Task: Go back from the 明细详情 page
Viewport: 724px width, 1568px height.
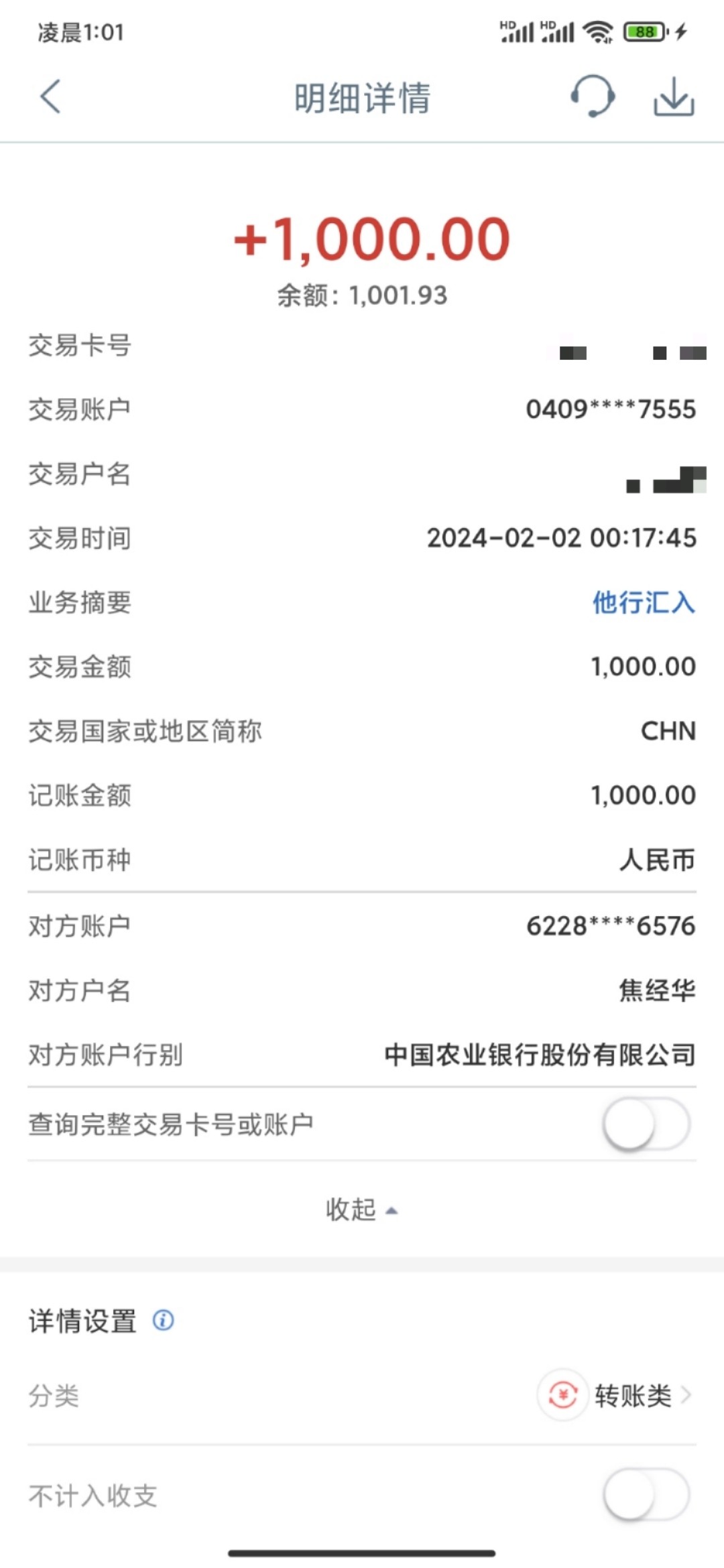Action: 51,97
